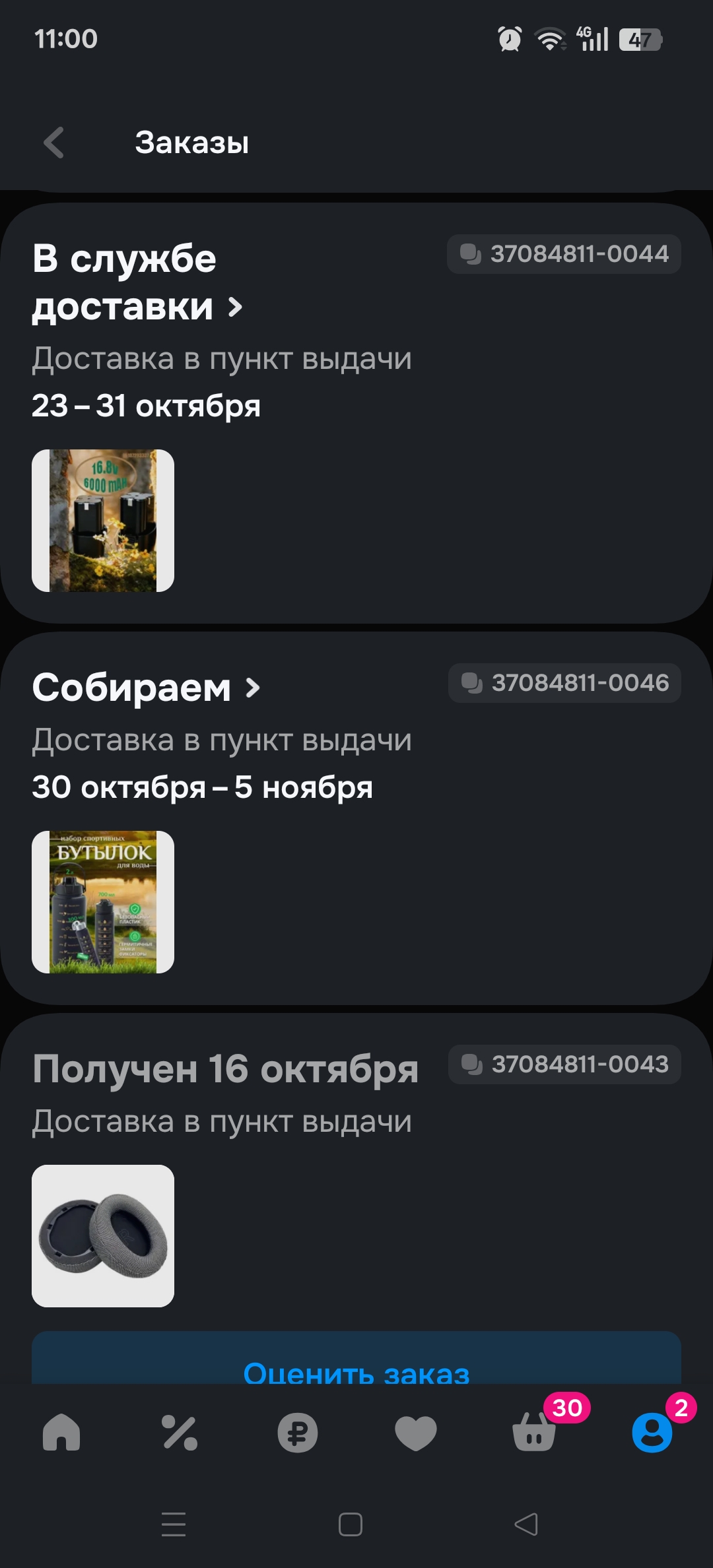Image resolution: width=713 pixels, height=1568 pixels.
Task: Open the discounts percent tab
Action: tap(180, 1433)
